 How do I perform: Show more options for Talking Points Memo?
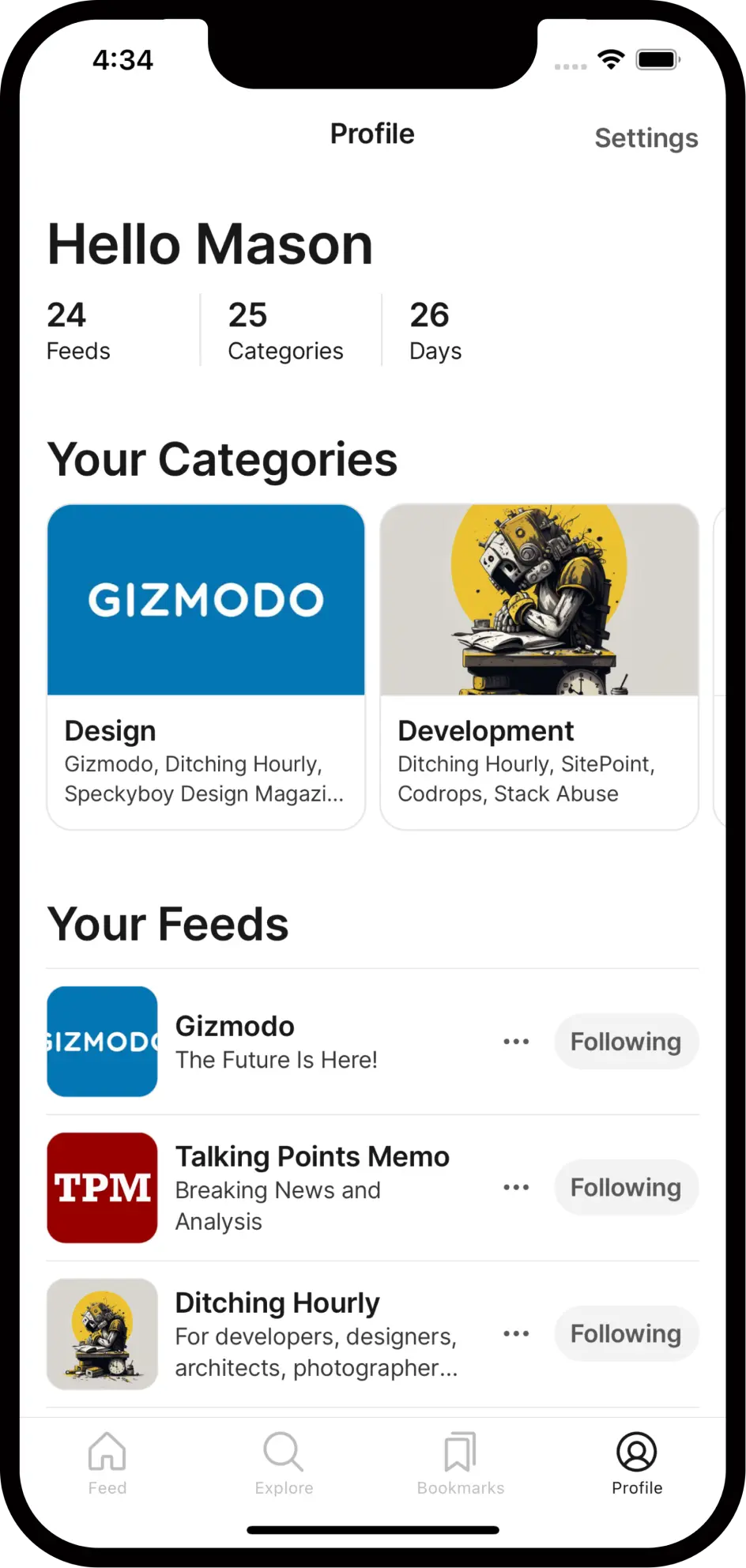[516, 1187]
